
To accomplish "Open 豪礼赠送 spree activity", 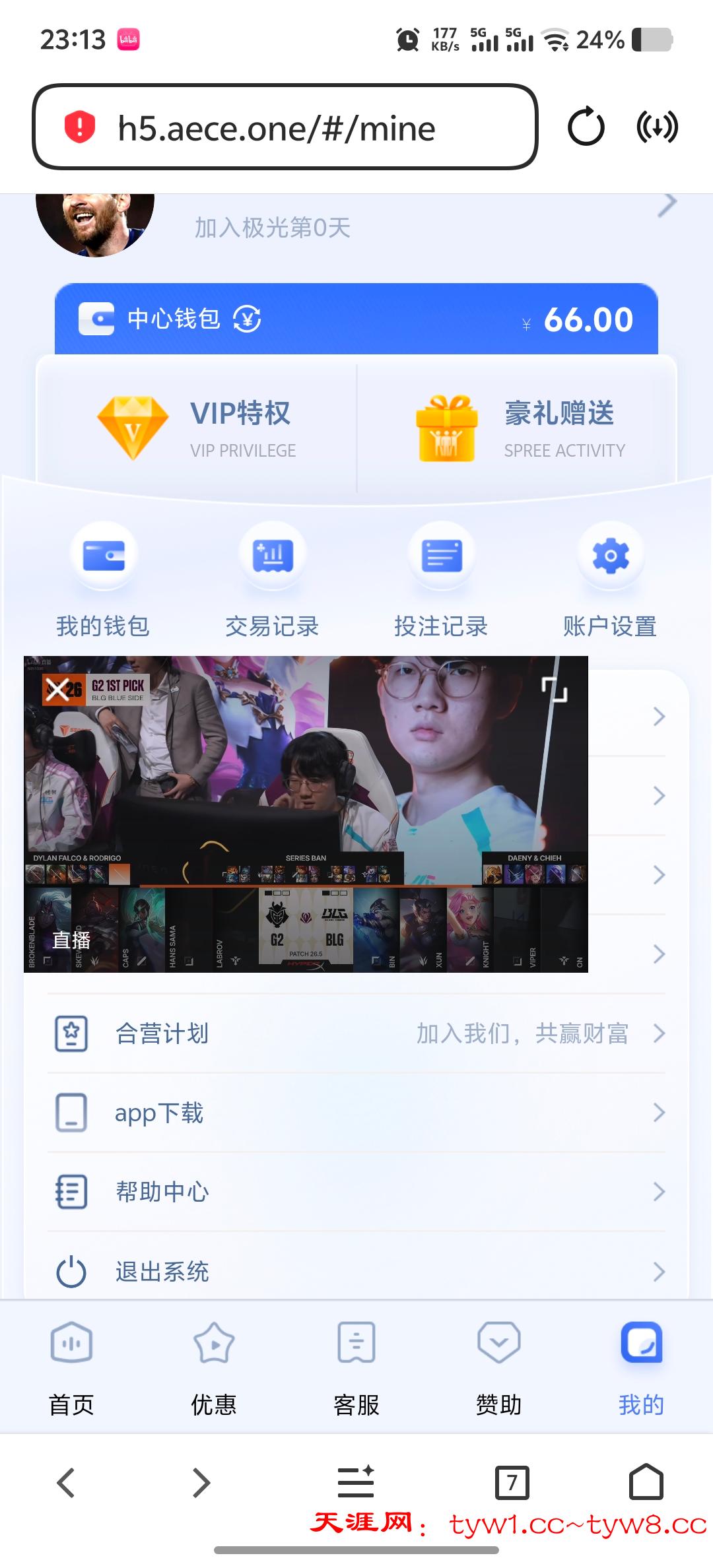I will (x=518, y=428).
